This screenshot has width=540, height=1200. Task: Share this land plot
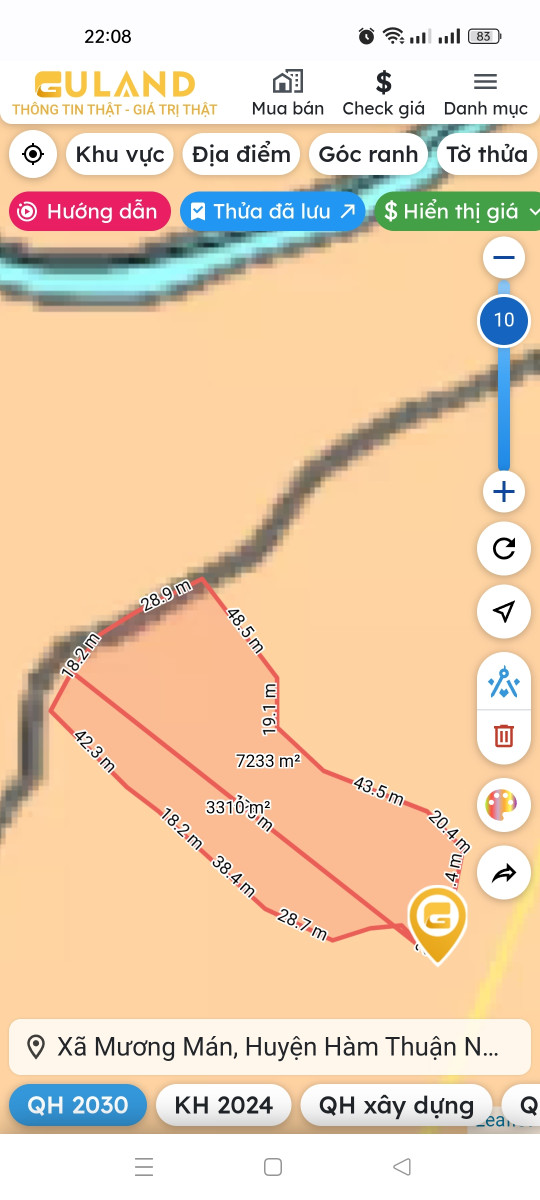[x=504, y=874]
